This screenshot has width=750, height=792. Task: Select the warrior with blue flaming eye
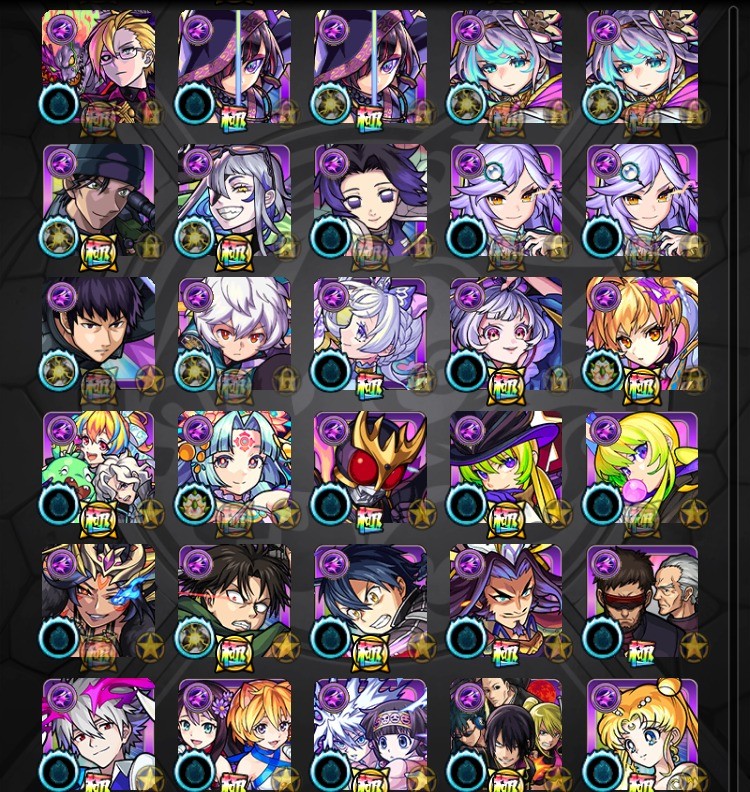click(98, 602)
